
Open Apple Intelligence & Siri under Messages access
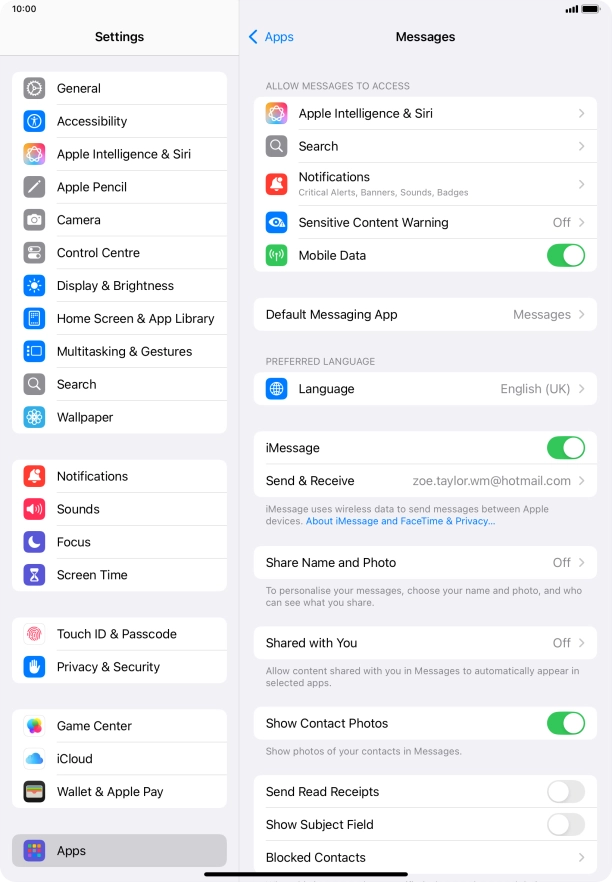click(x=425, y=113)
